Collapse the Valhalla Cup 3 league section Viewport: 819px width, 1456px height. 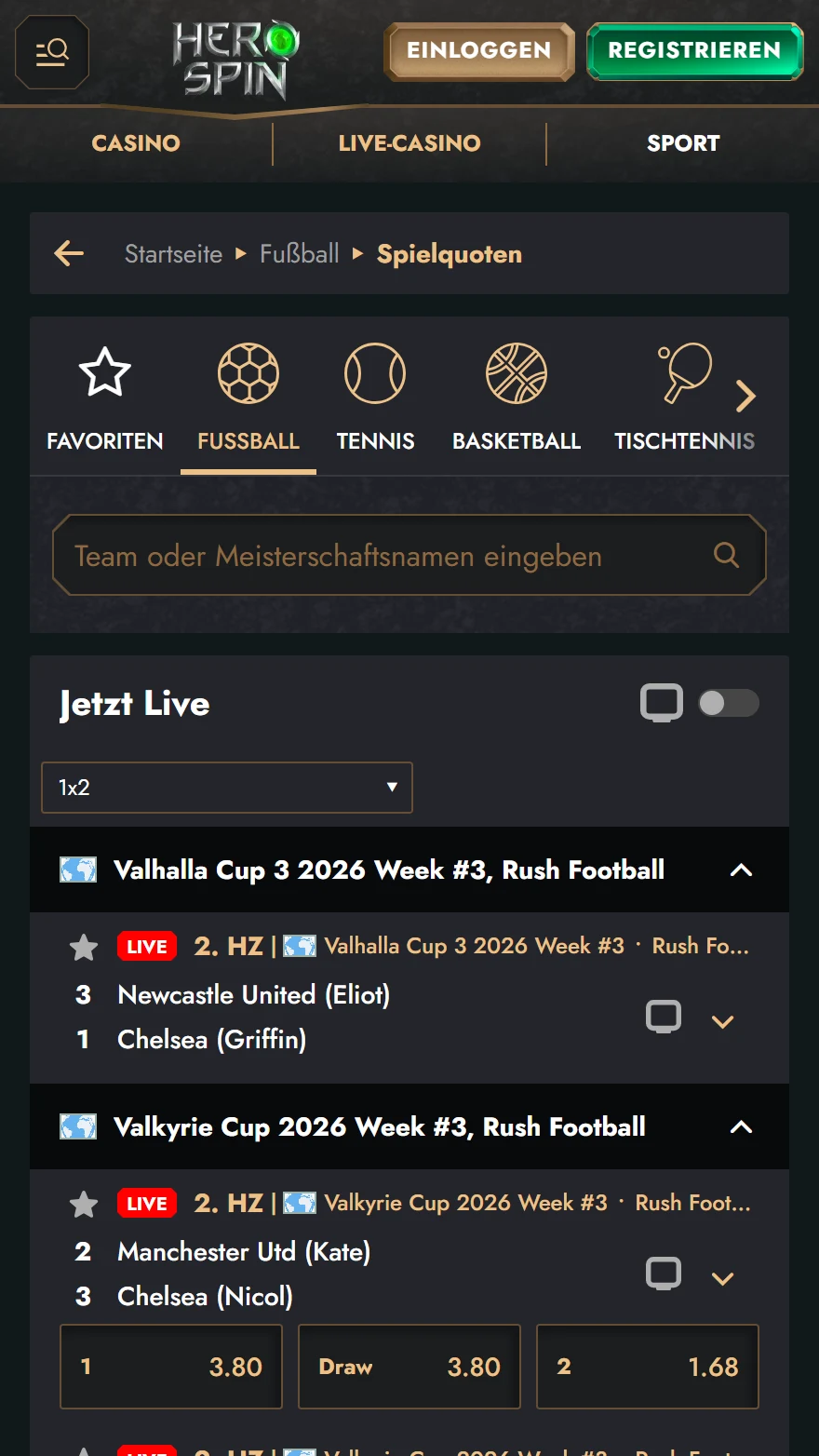tap(741, 870)
